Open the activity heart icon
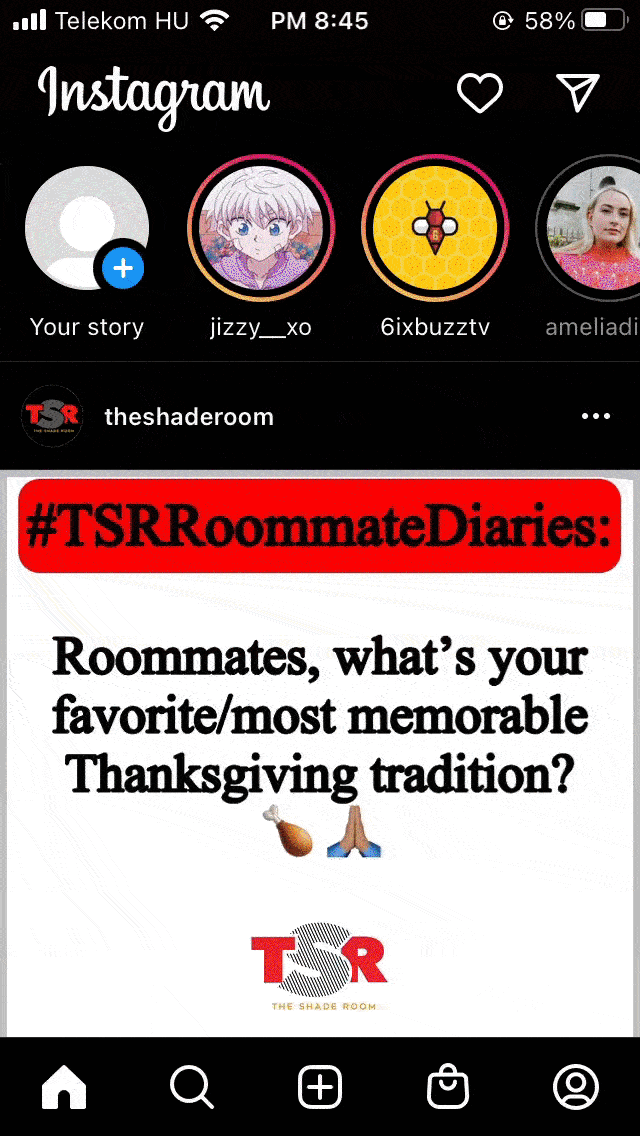The width and height of the screenshot is (640, 1136). (x=480, y=94)
